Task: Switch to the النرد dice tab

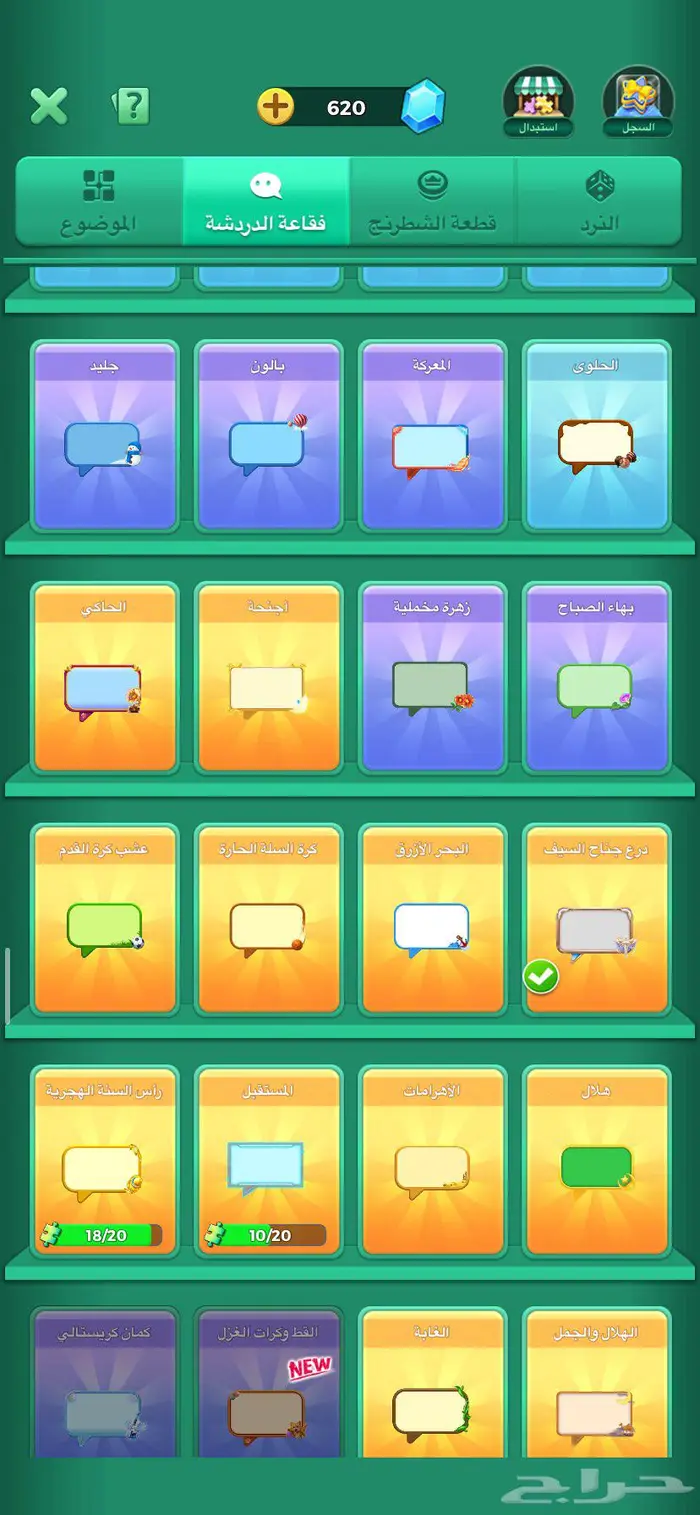Action: pos(600,201)
